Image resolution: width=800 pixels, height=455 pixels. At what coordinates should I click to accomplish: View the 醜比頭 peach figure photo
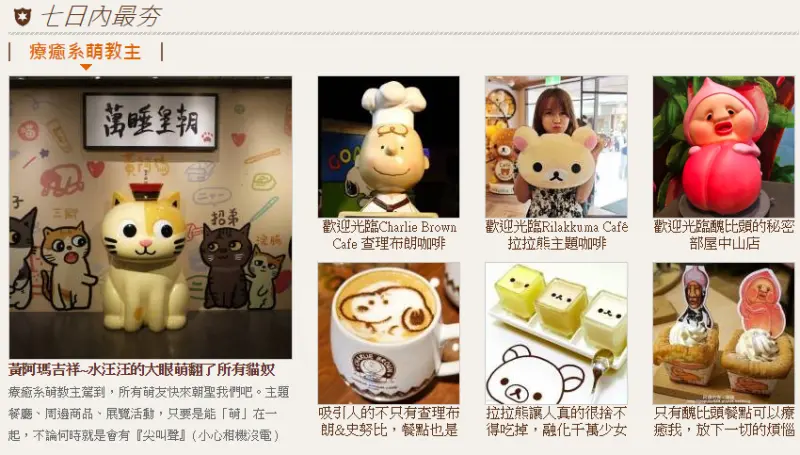click(724, 146)
